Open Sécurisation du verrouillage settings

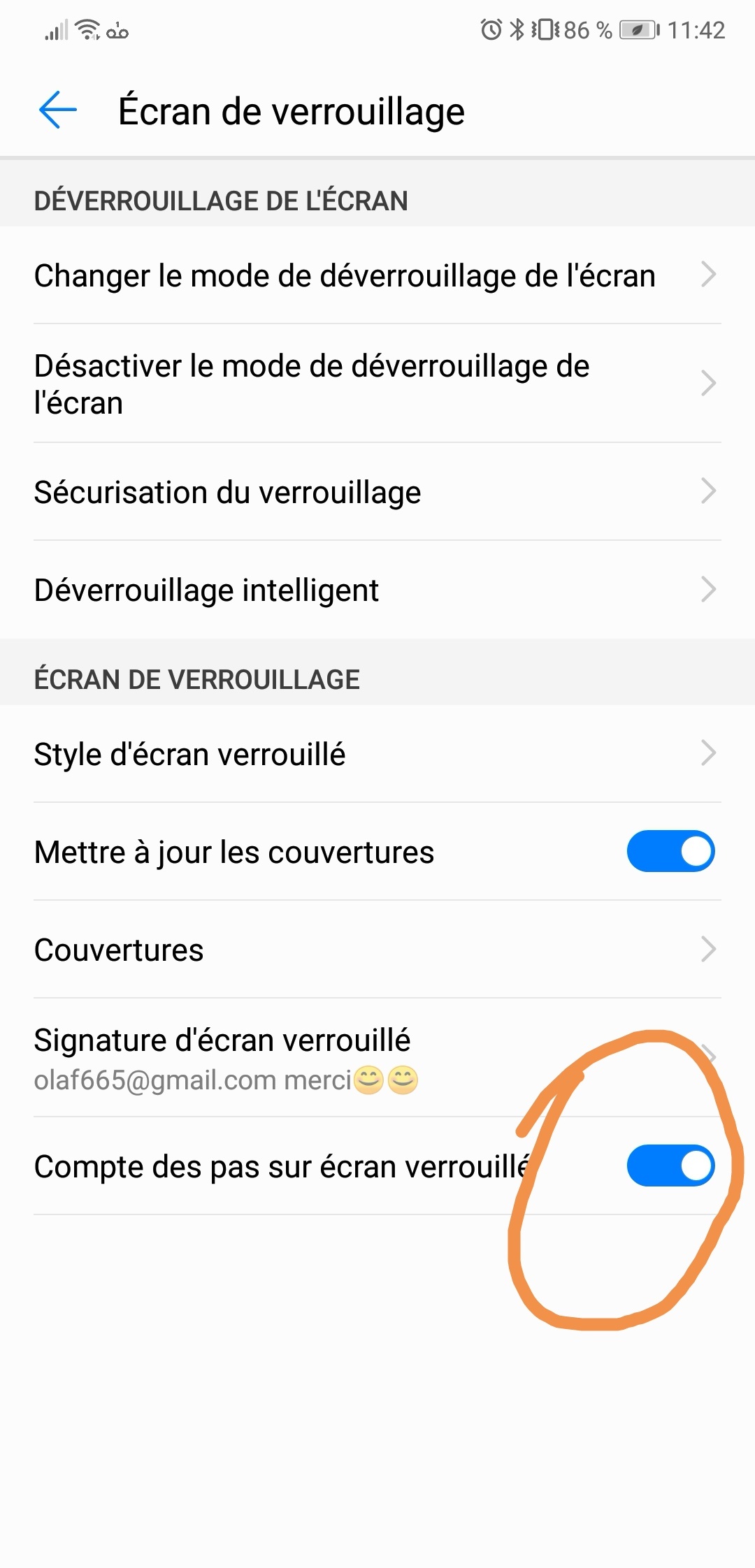point(377,492)
